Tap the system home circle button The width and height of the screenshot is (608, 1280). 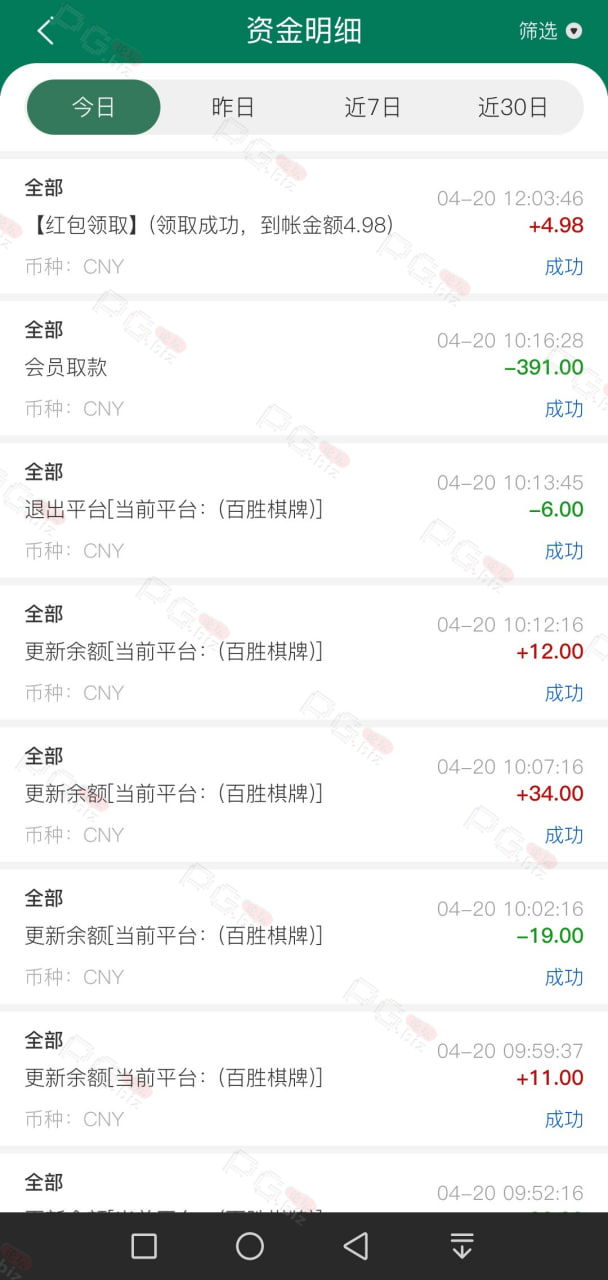click(x=250, y=1246)
